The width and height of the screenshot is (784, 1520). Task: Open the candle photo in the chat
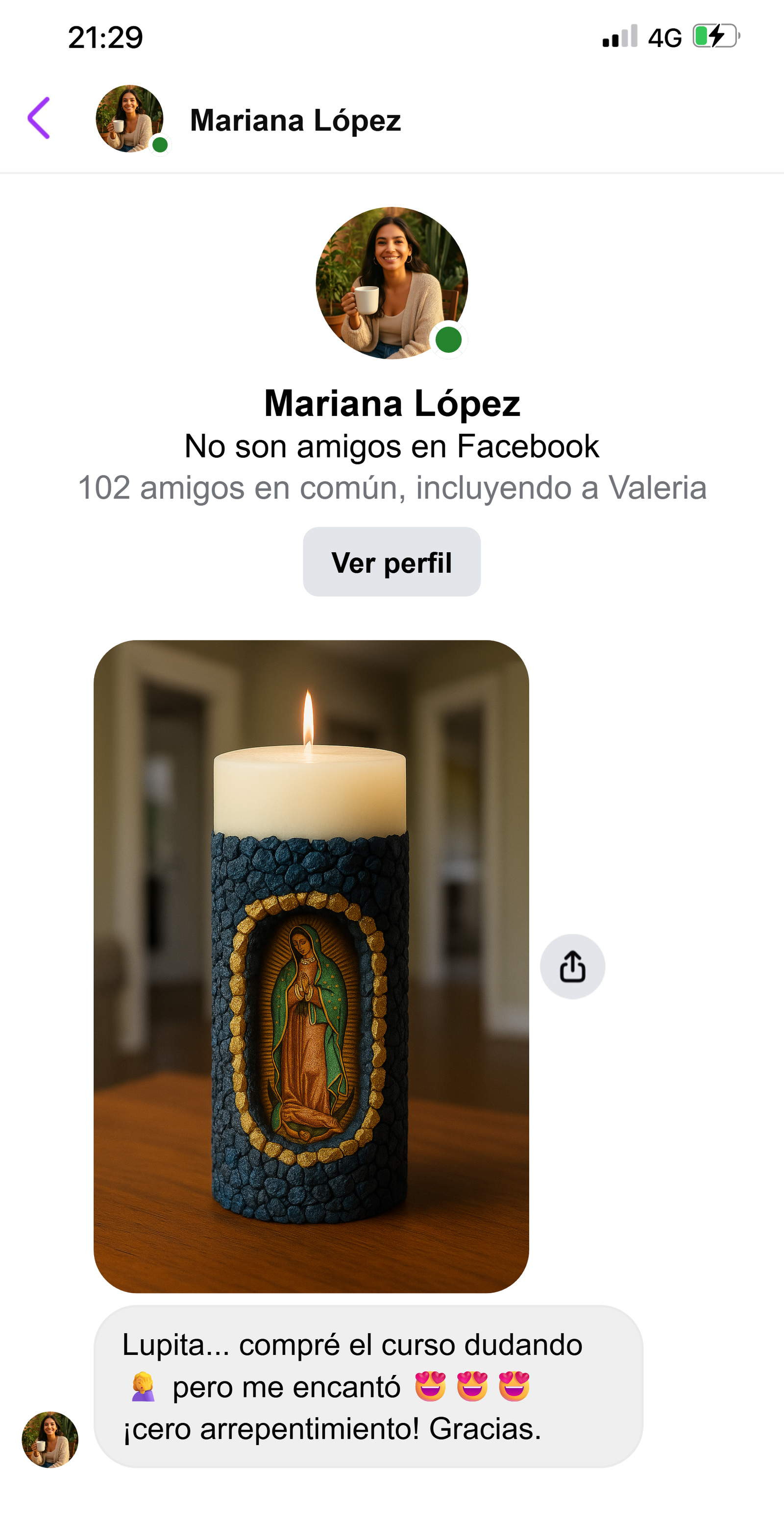click(311, 966)
